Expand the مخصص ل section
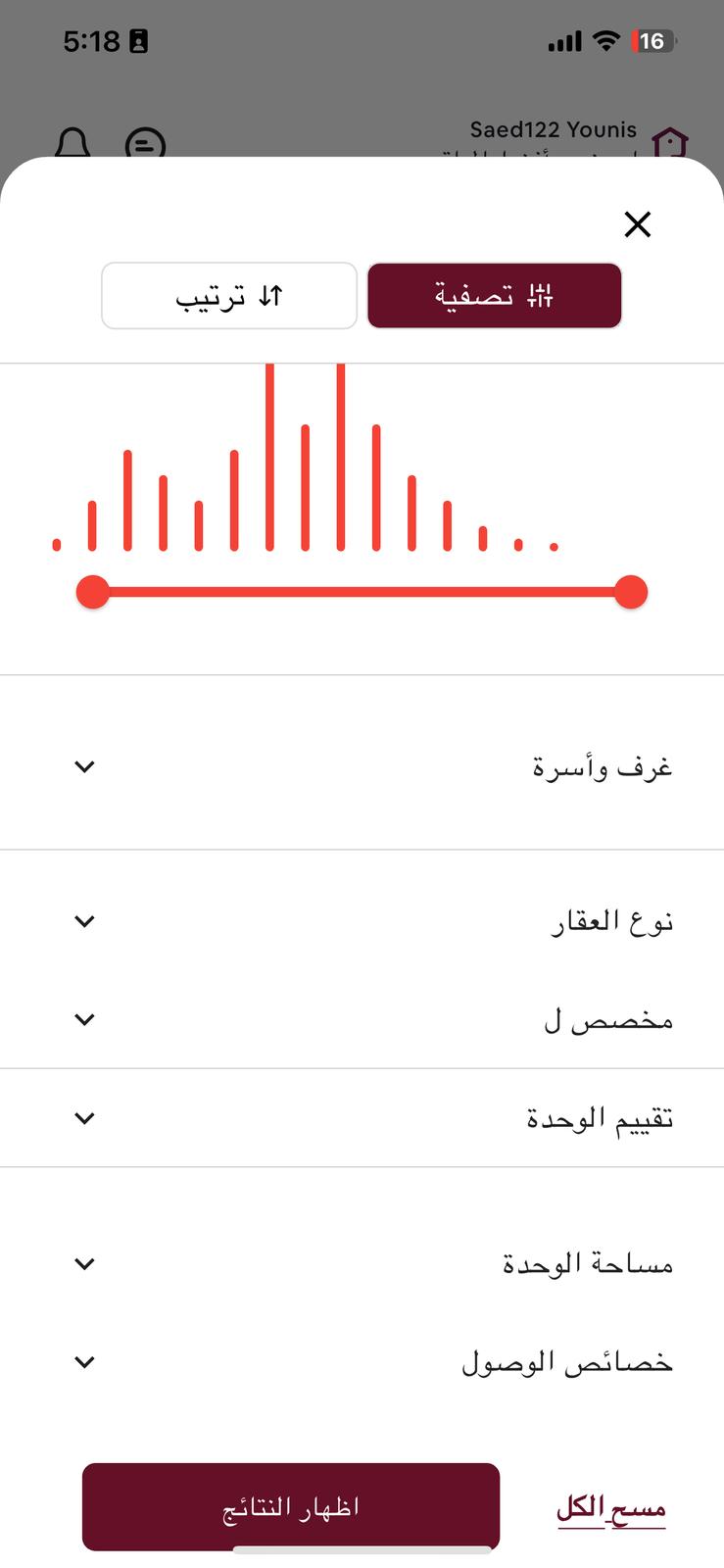Viewport: 724px width, 1568px height. click(362, 1019)
